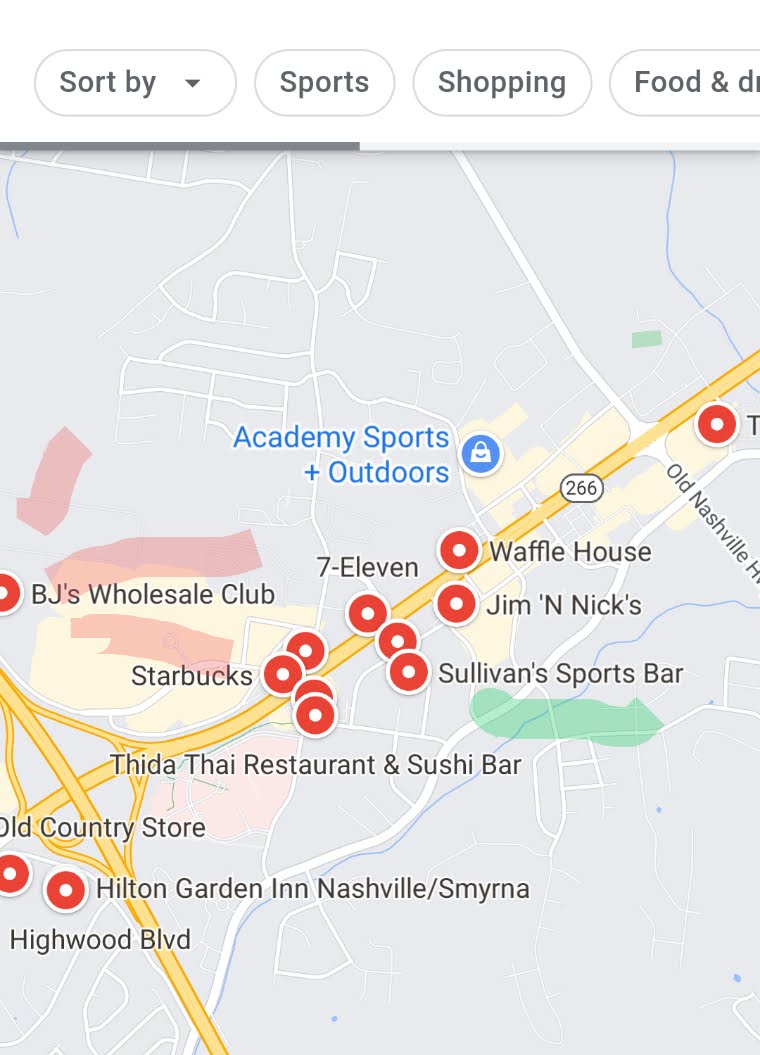Open the Waffle House map pin

click(x=459, y=551)
